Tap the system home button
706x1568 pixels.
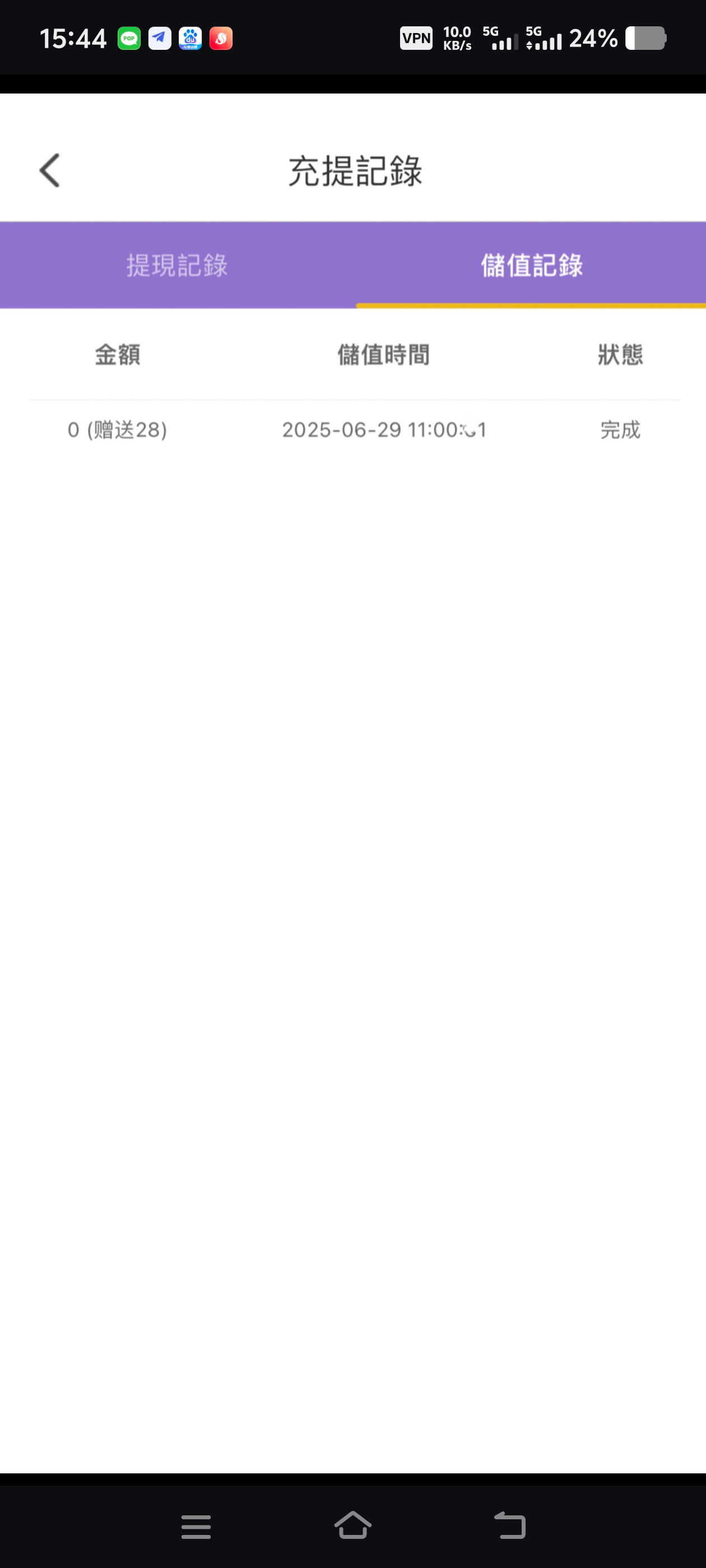point(352,1525)
